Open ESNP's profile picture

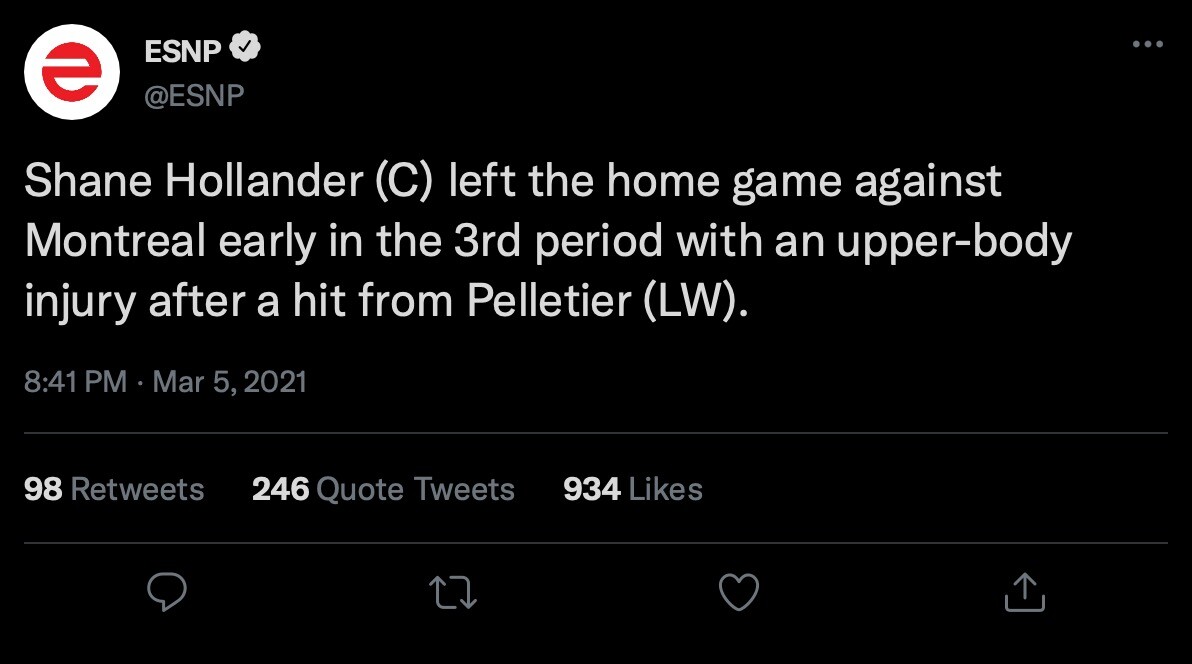[x=72, y=72]
